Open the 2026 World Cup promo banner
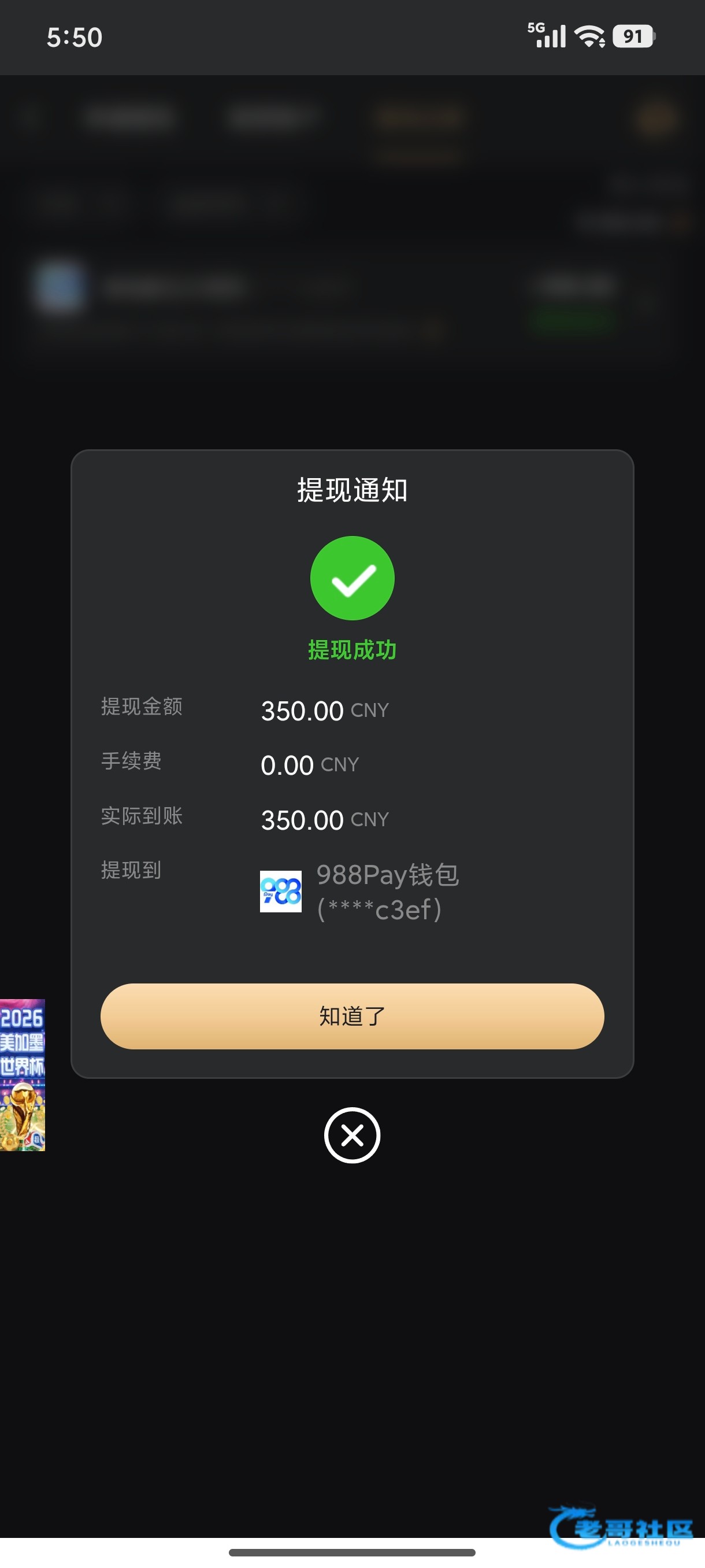This screenshot has width=705, height=1568. coord(22,1075)
